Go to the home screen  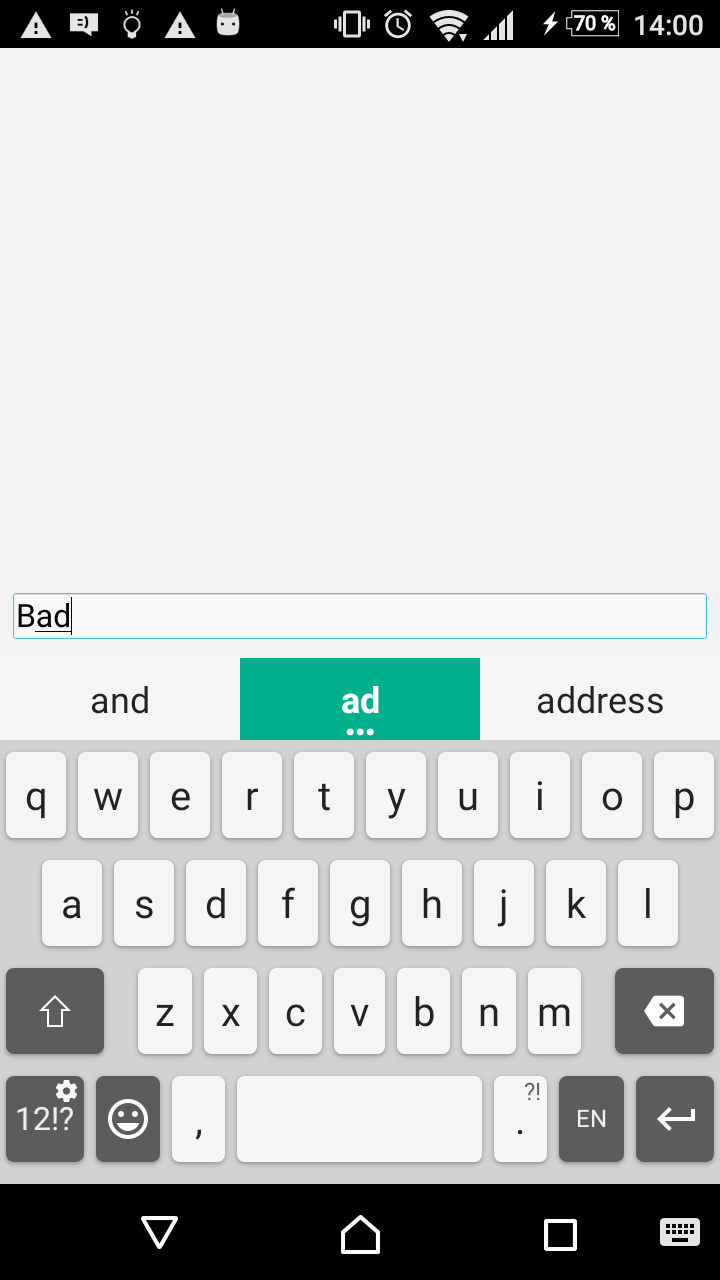click(360, 1233)
